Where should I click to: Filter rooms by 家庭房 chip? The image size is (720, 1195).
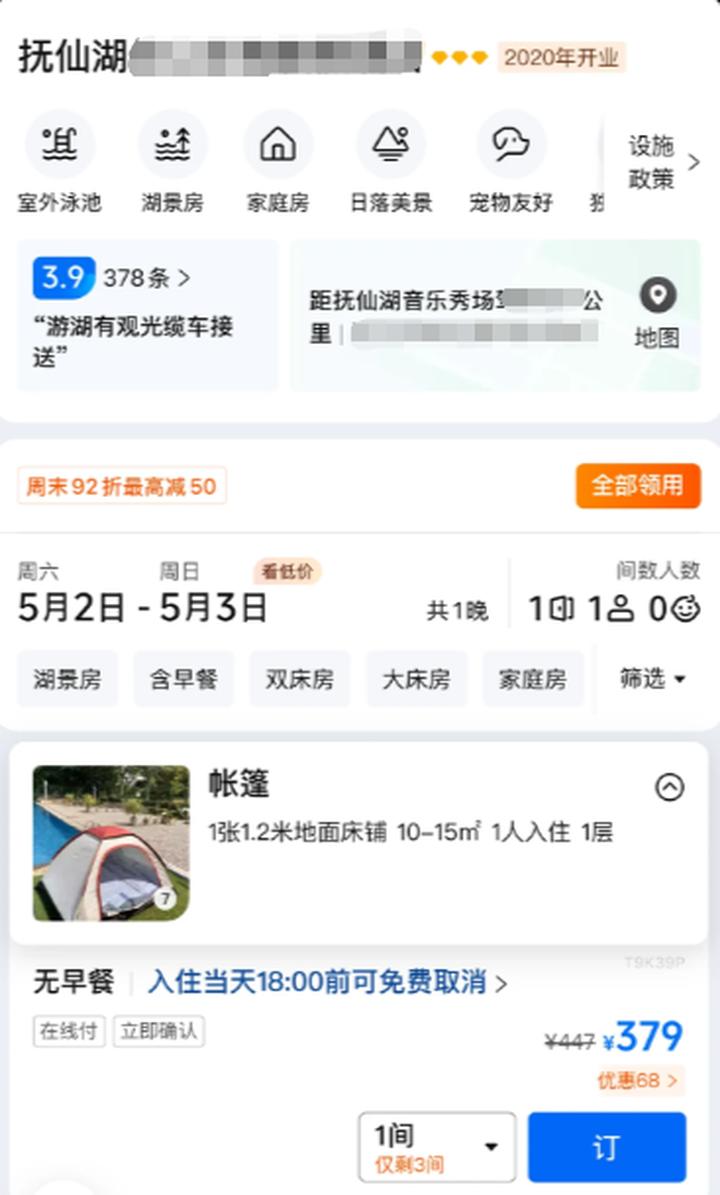[532, 680]
